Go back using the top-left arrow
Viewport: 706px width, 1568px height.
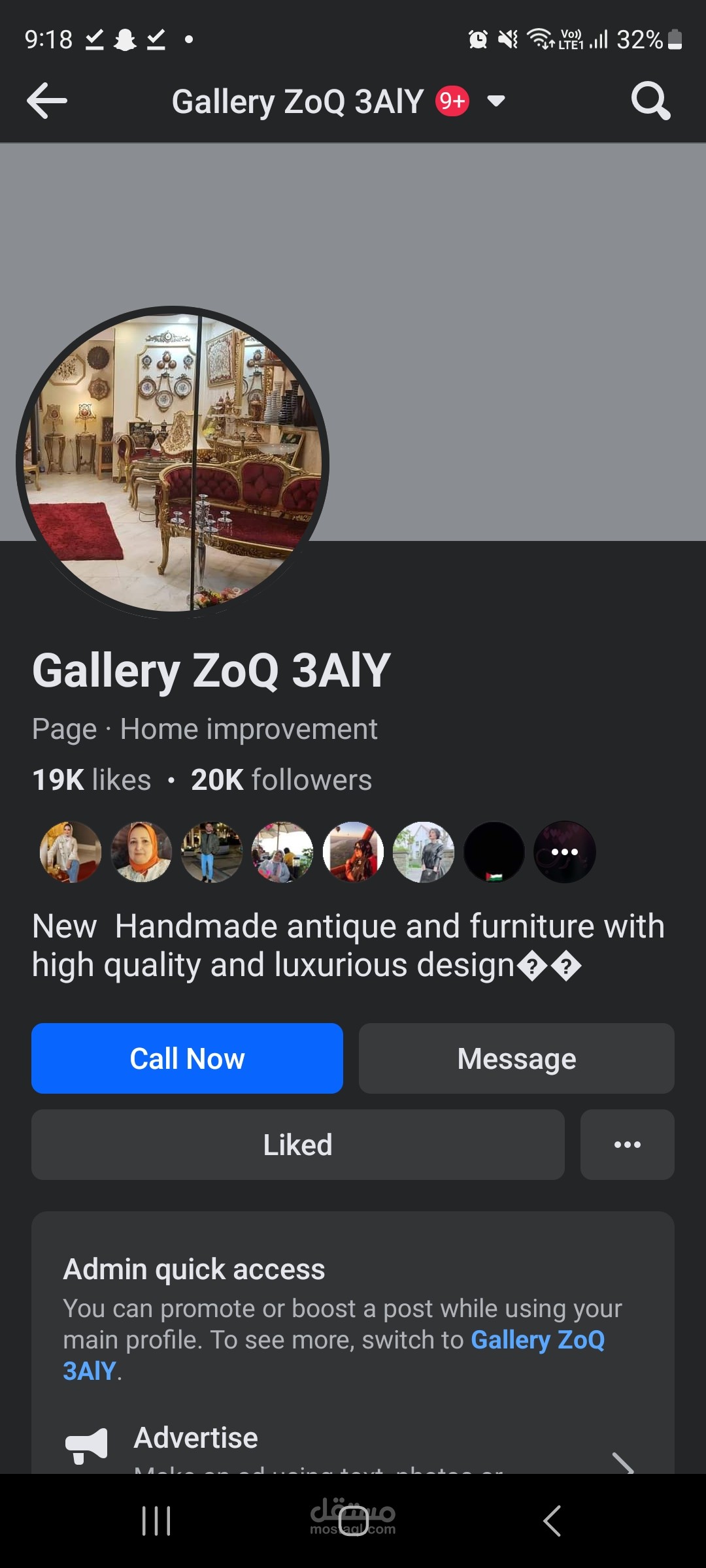(47, 101)
